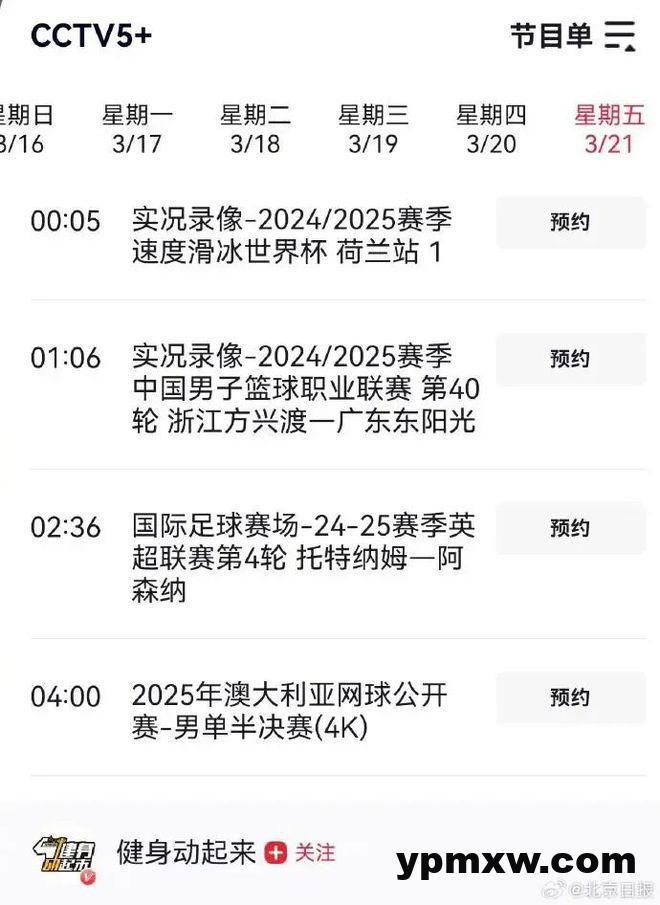This screenshot has width=660, height=905.
Task: Show the 星期四 3/20 programs
Action: (x=491, y=129)
